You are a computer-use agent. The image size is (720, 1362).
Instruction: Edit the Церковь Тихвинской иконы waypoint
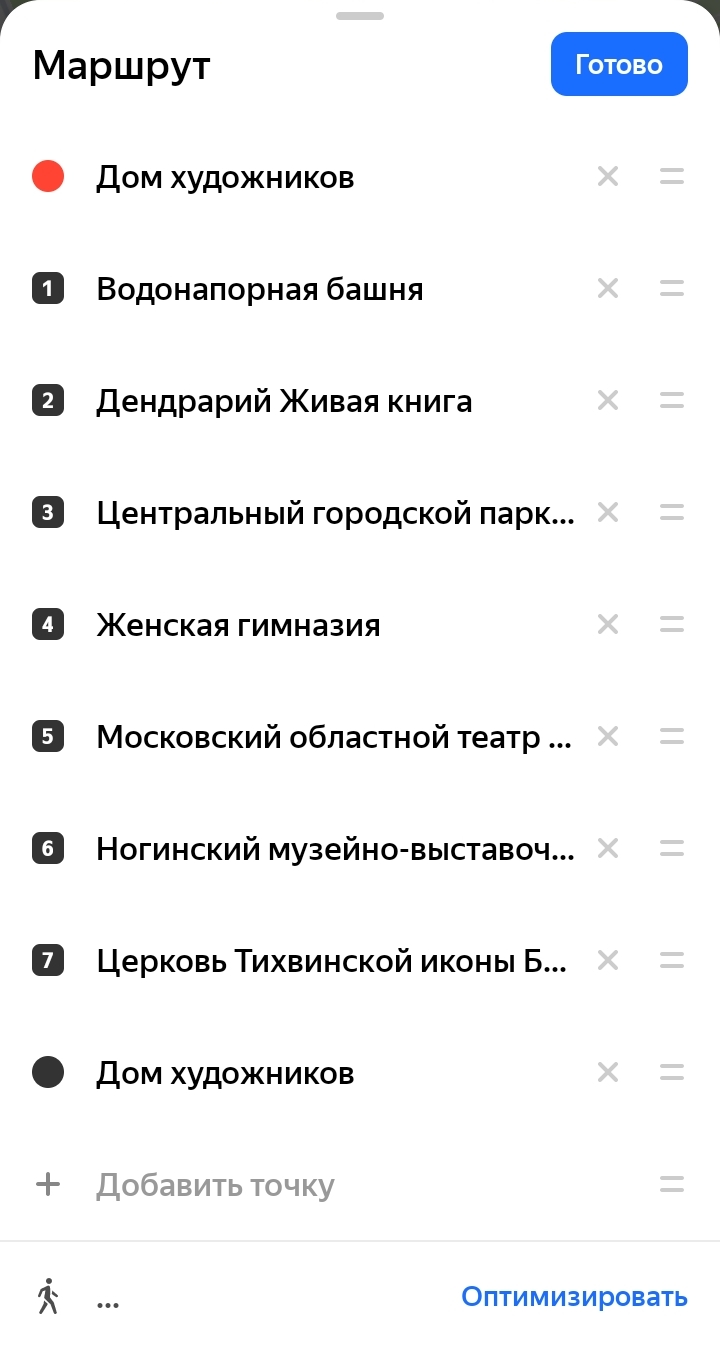(x=332, y=962)
